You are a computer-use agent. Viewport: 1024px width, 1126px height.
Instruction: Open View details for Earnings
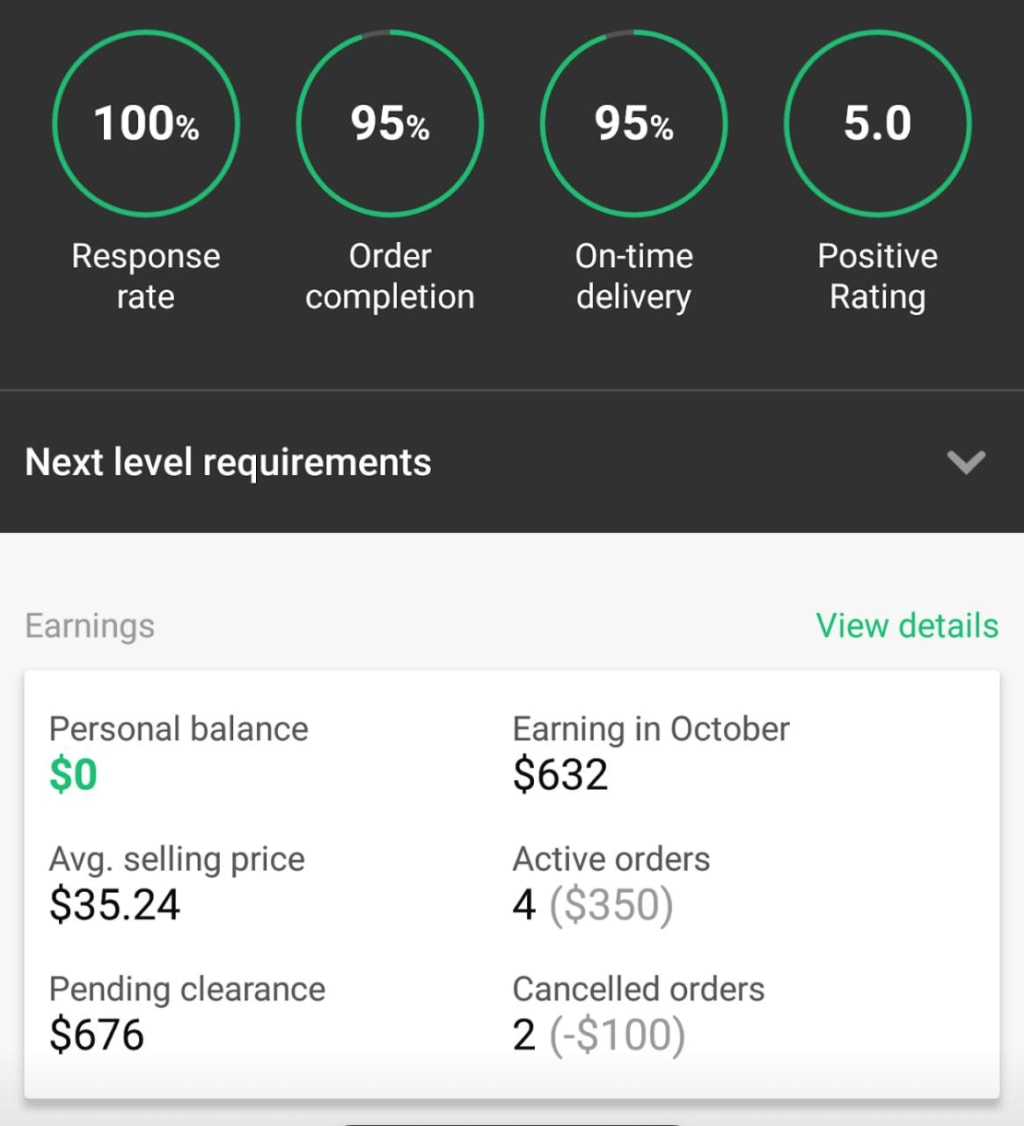(x=906, y=625)
